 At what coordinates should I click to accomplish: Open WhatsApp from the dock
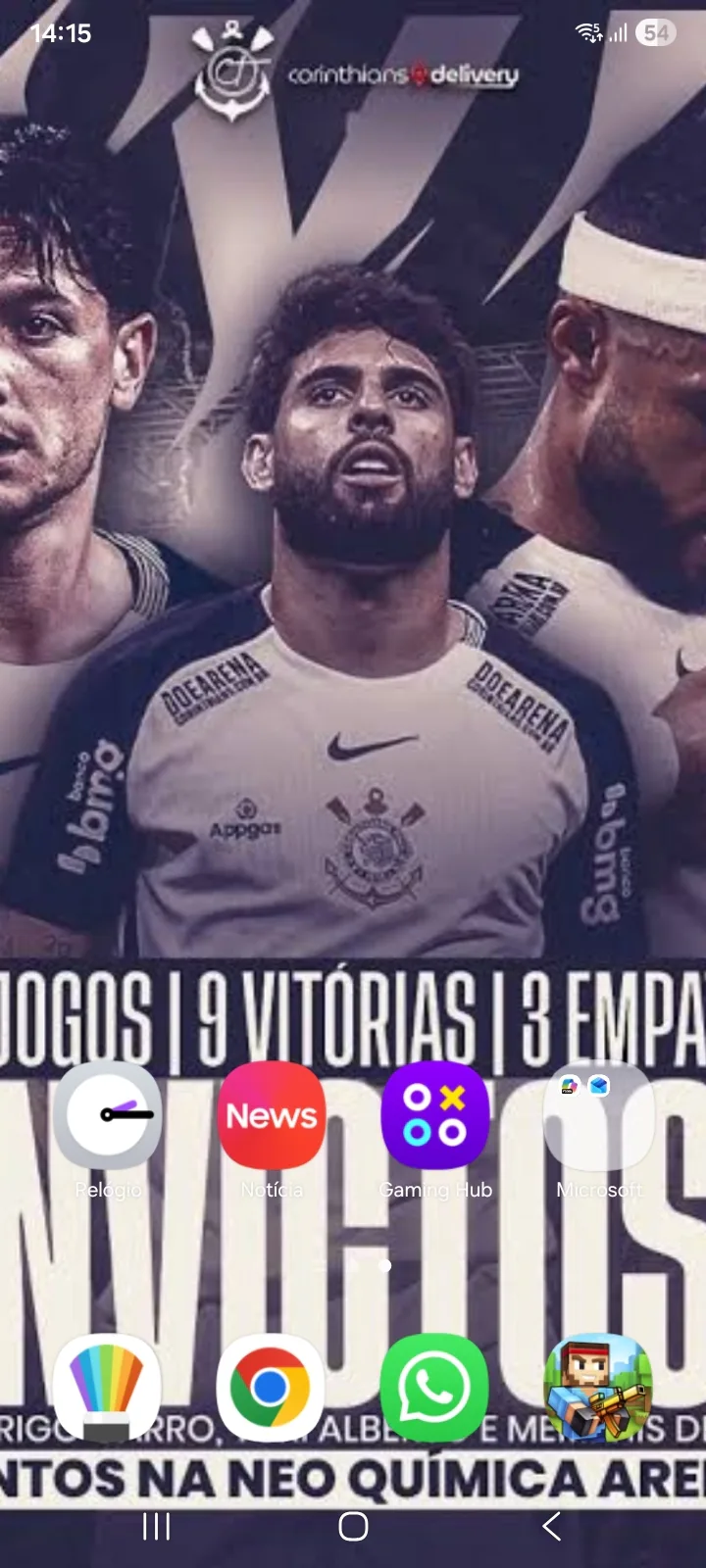click(434, 1387)
